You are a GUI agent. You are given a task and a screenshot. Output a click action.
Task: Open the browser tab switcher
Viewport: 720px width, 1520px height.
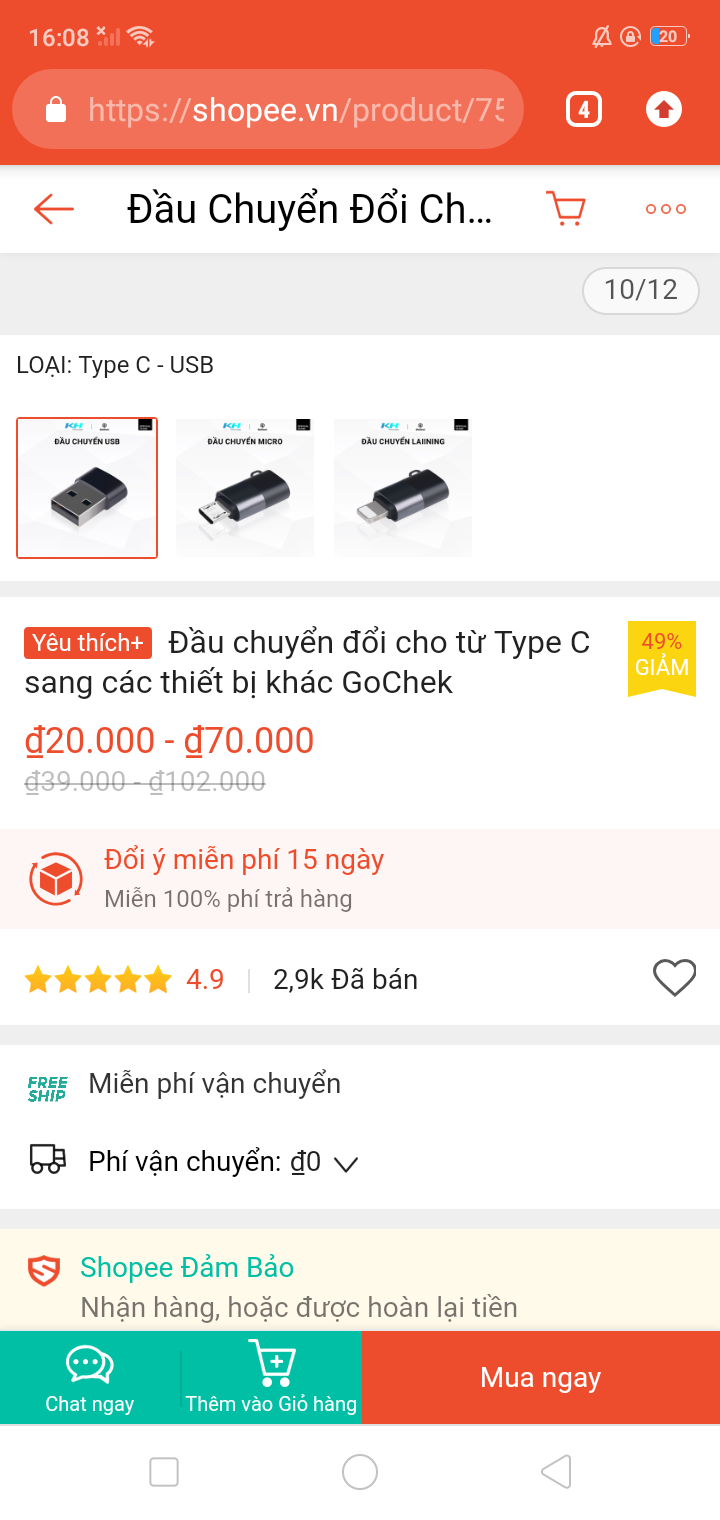click(x=584, y=109)
